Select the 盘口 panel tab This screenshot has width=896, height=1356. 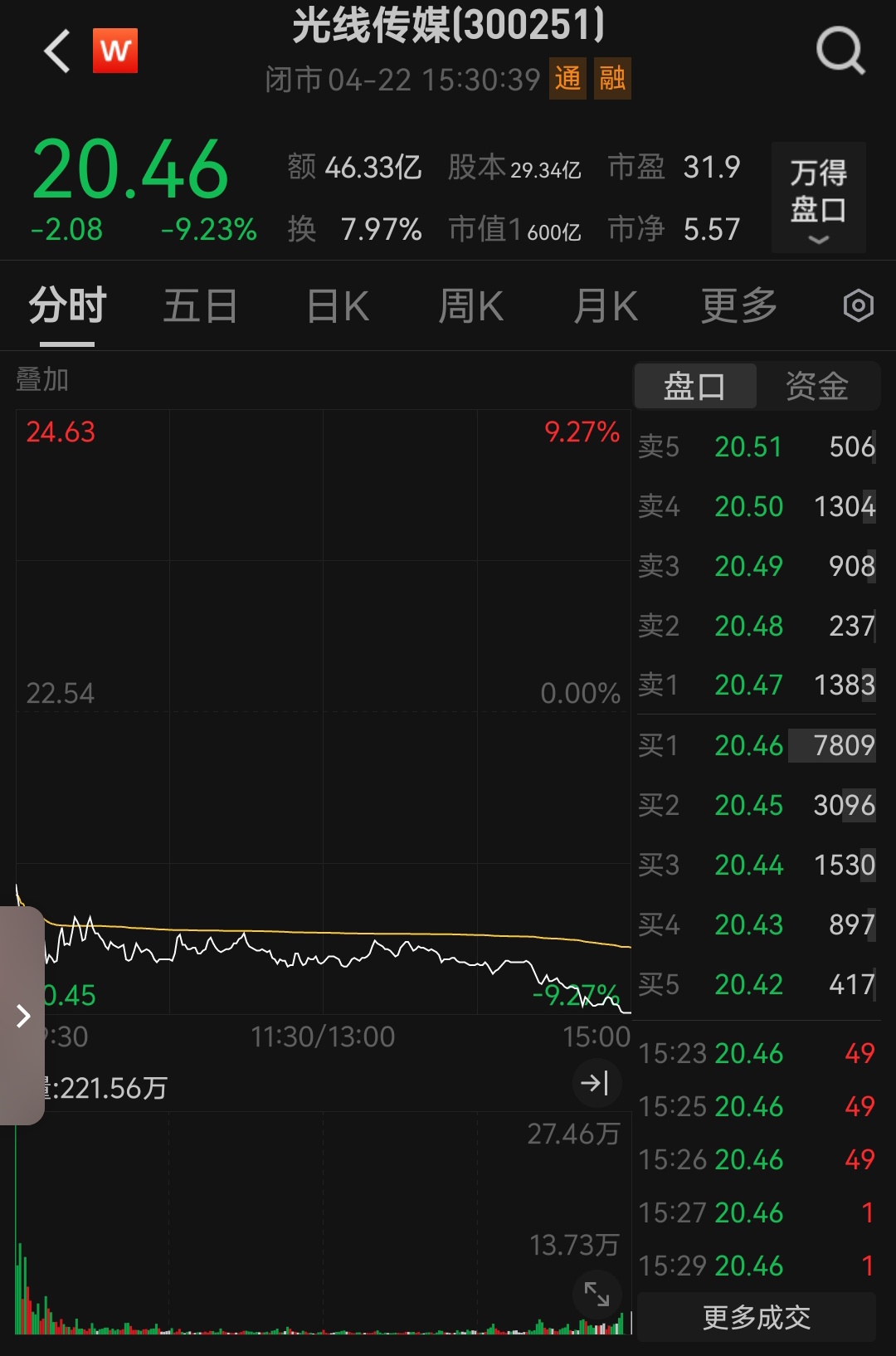pos(695,386)
